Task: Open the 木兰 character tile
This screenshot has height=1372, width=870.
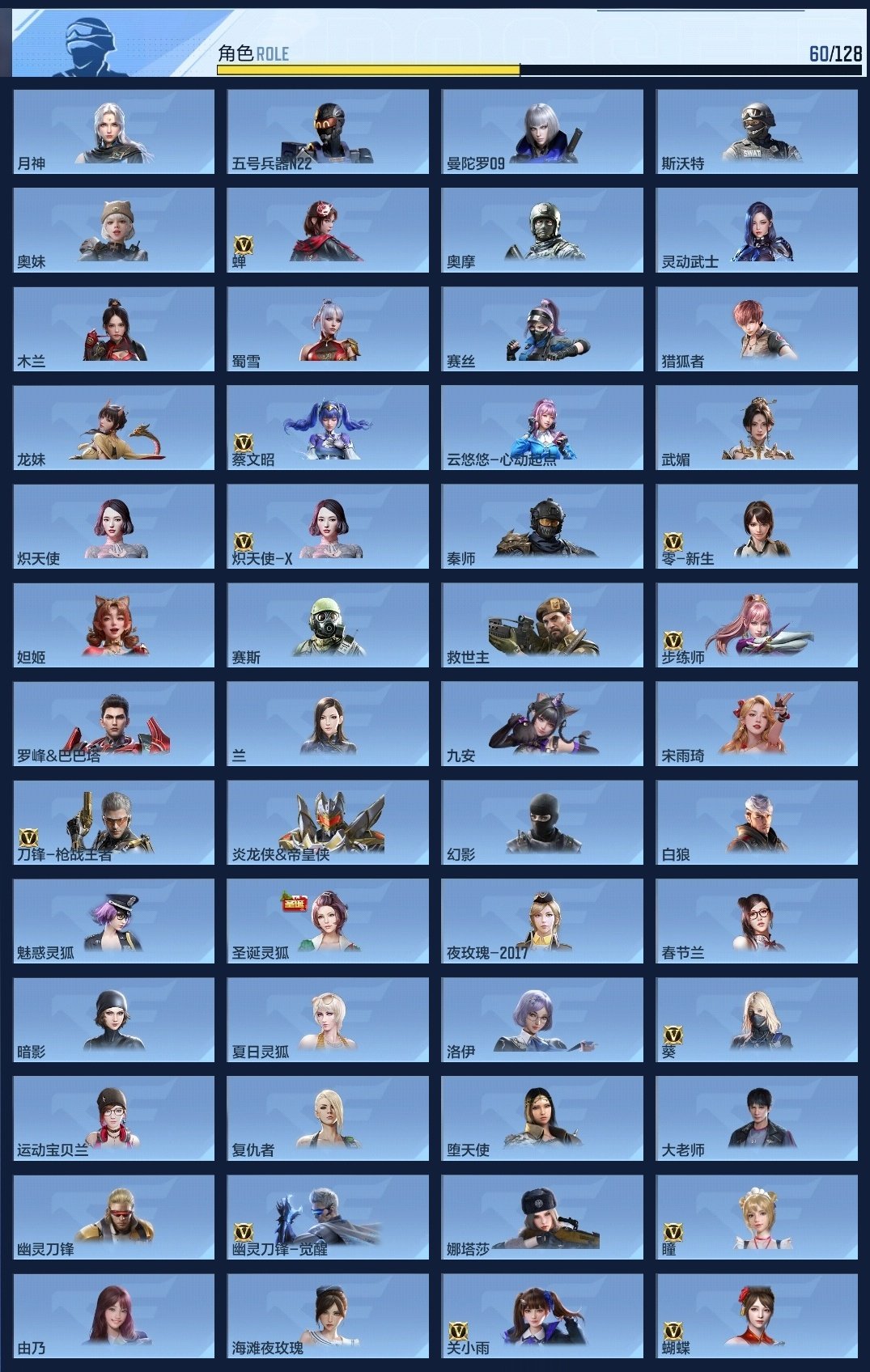Action: tap(113, 328)
